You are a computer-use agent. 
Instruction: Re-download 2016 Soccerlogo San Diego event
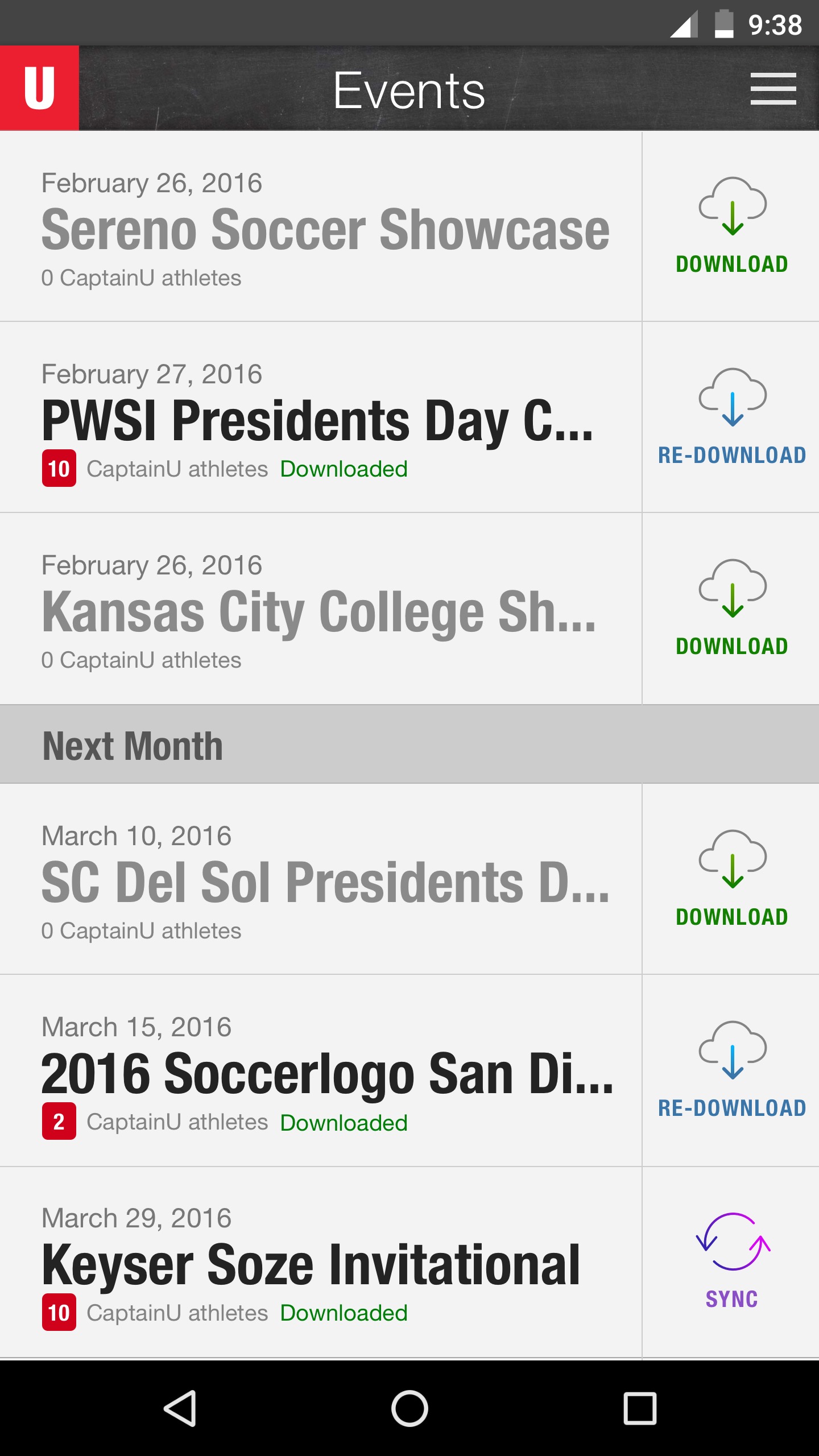pyautogui.click(x=731, y=1070)
